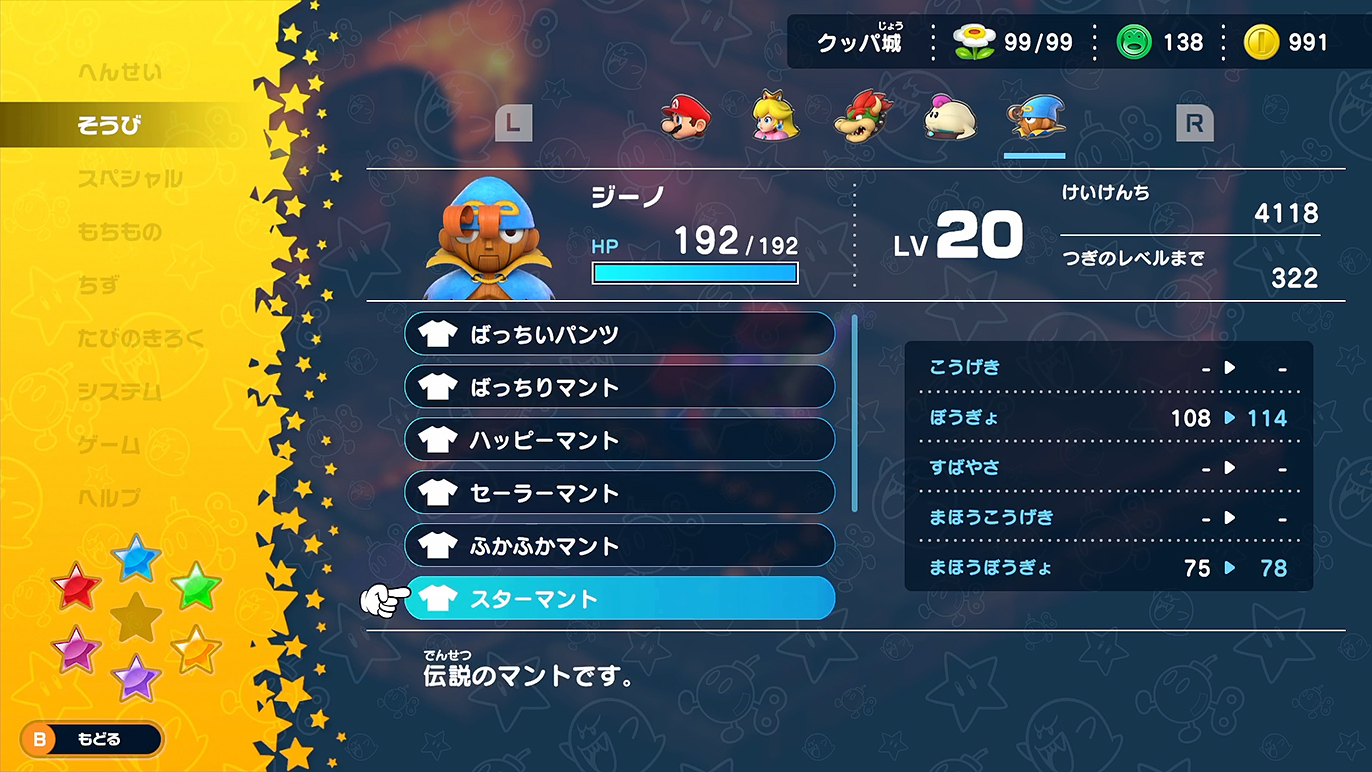Select ふかふかマント from the armor list

[x=619, y=546]
